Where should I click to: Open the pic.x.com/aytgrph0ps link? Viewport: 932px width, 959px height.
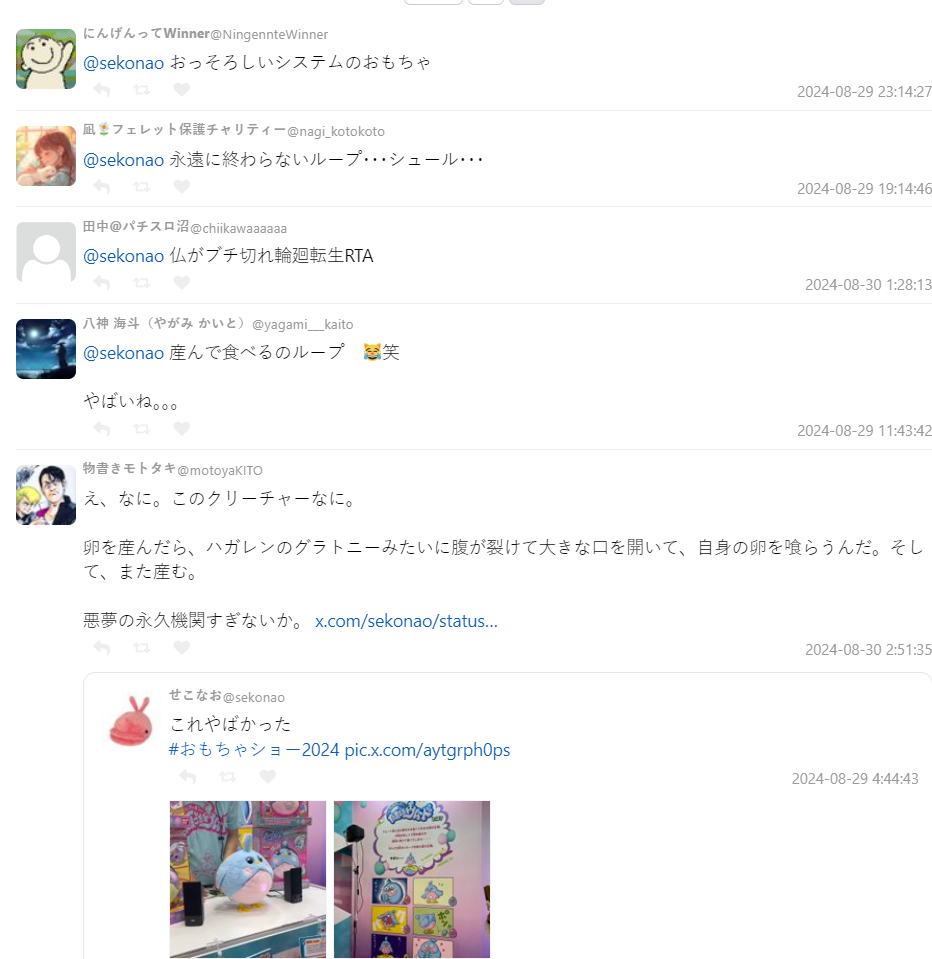(427, 750)
